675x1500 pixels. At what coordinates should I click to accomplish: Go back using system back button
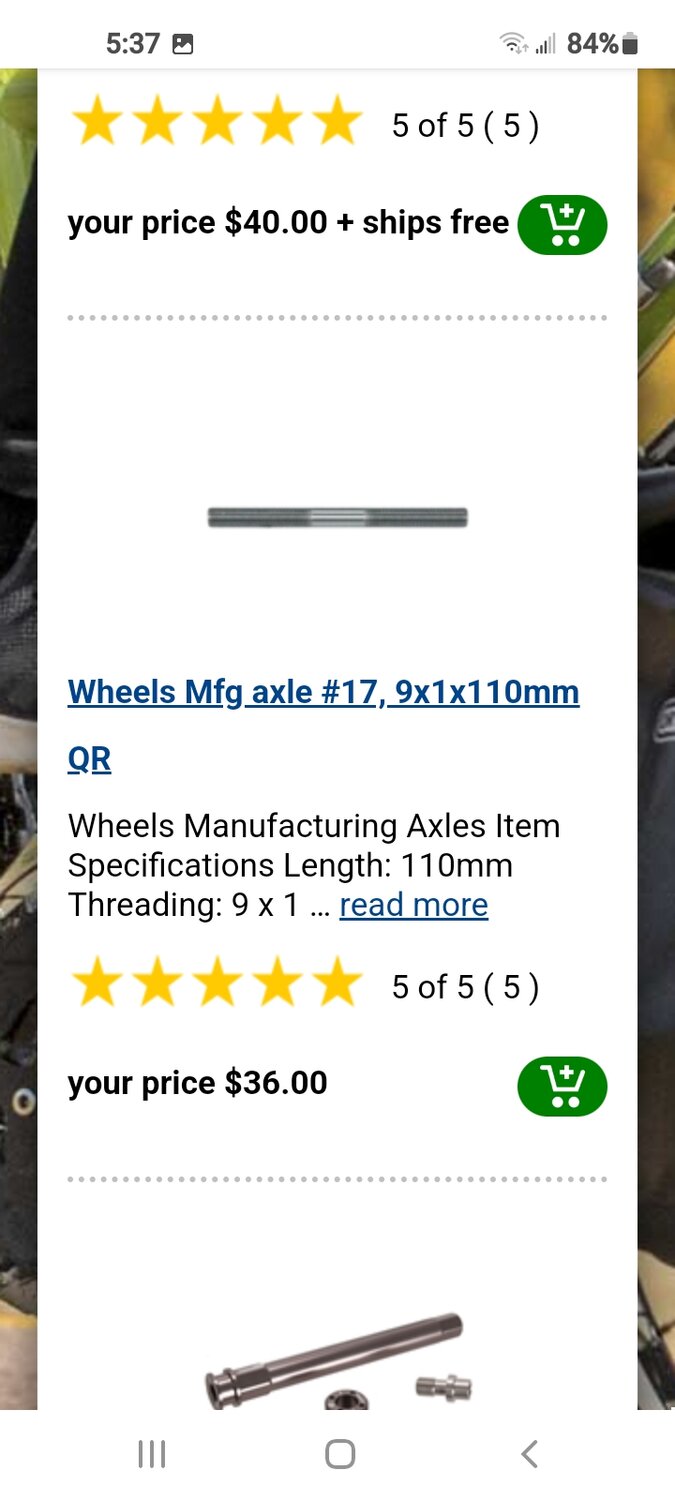tap(529, 1454)
